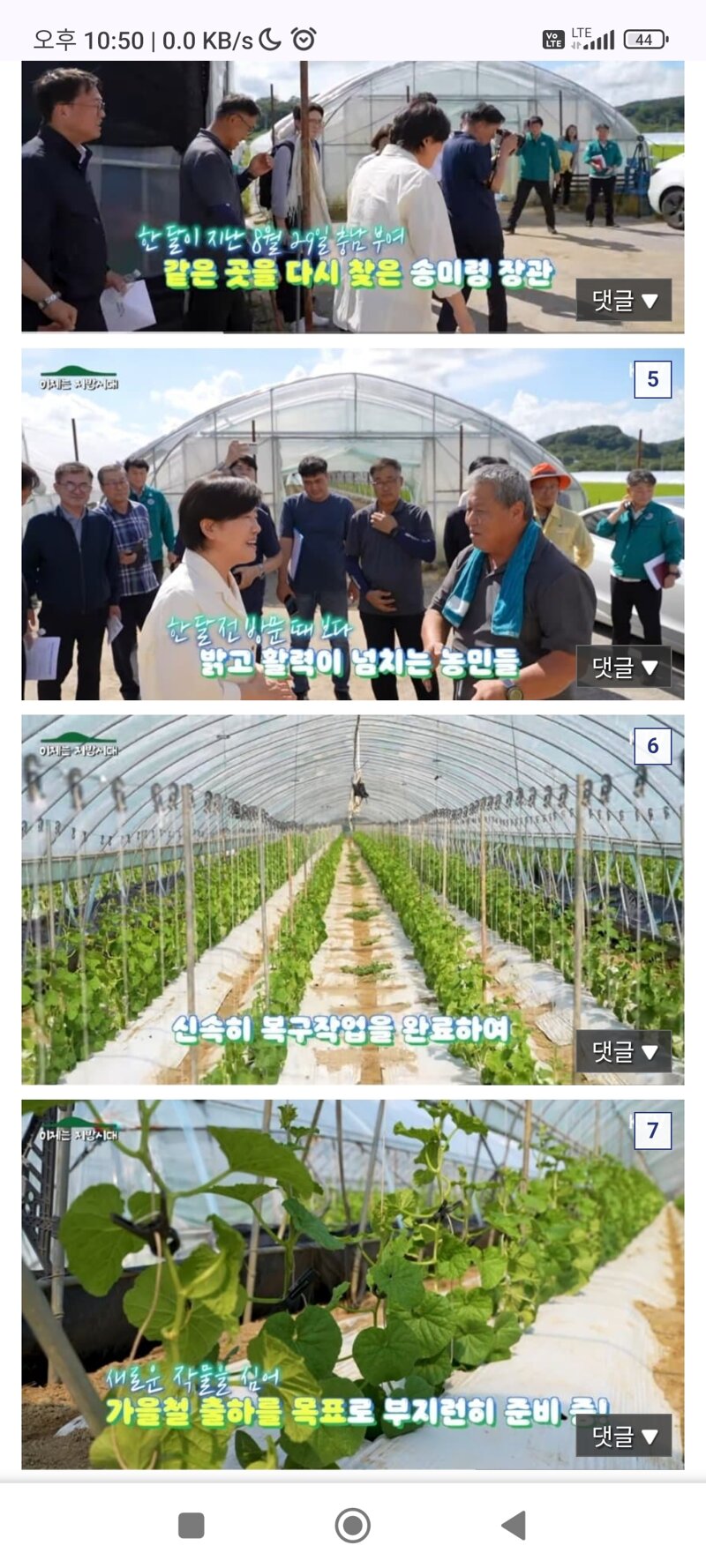Viewport: 706px width, 1568px height.
Task: Expand 댓글 on image number 5
Action: tap(623, 667)
